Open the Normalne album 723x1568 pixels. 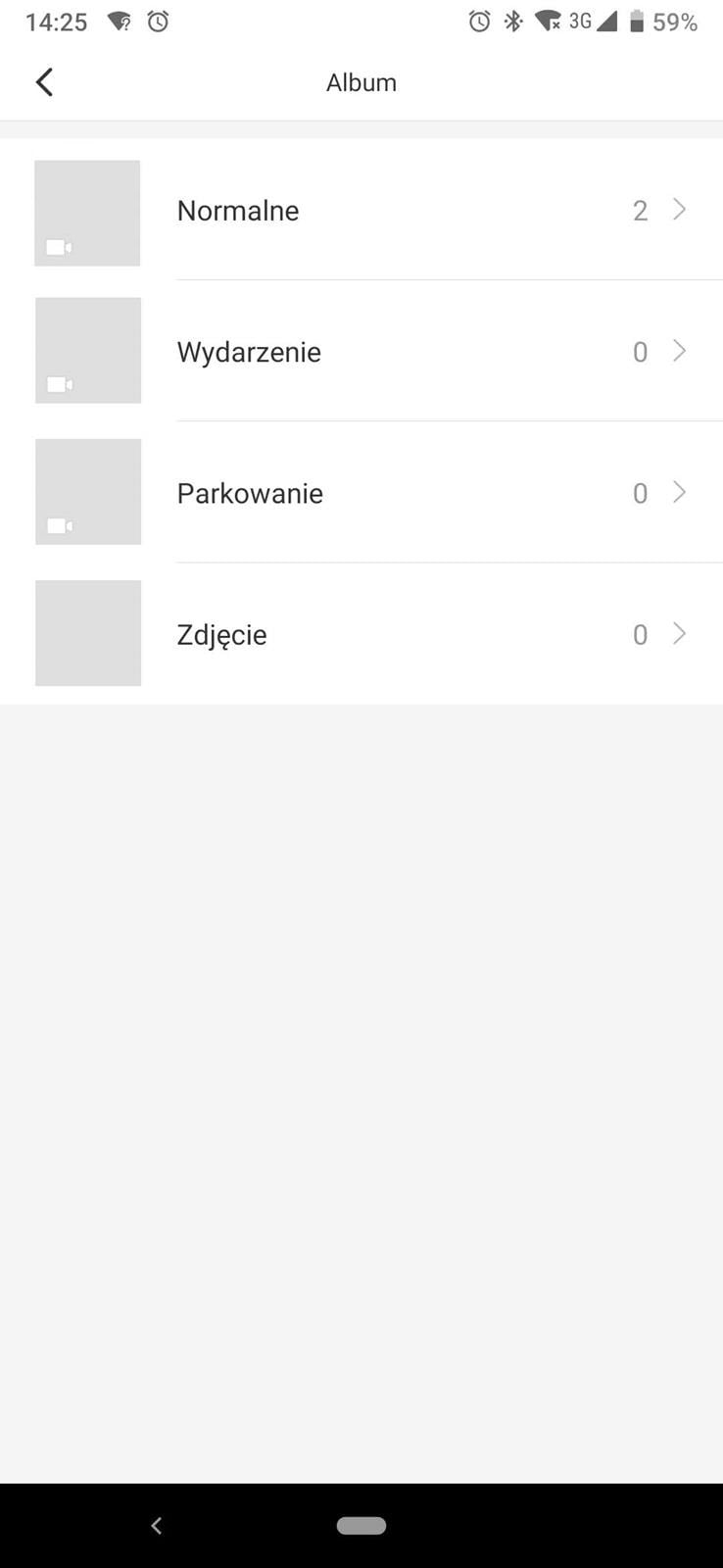tap(361, 211)
